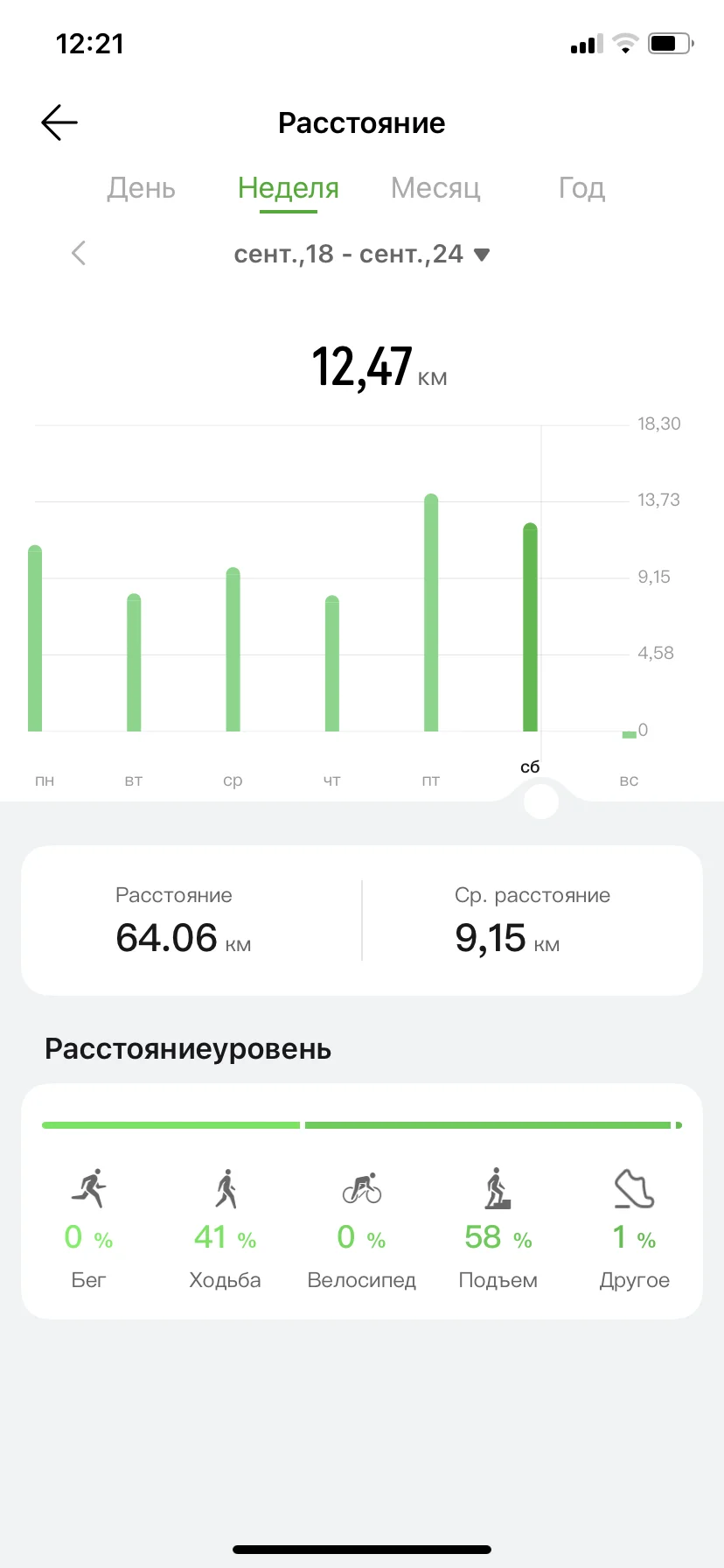Viewport: 724px width, 1568px height.
Task: Select the Tuesday (вт) bar
Action: [134, 662]
